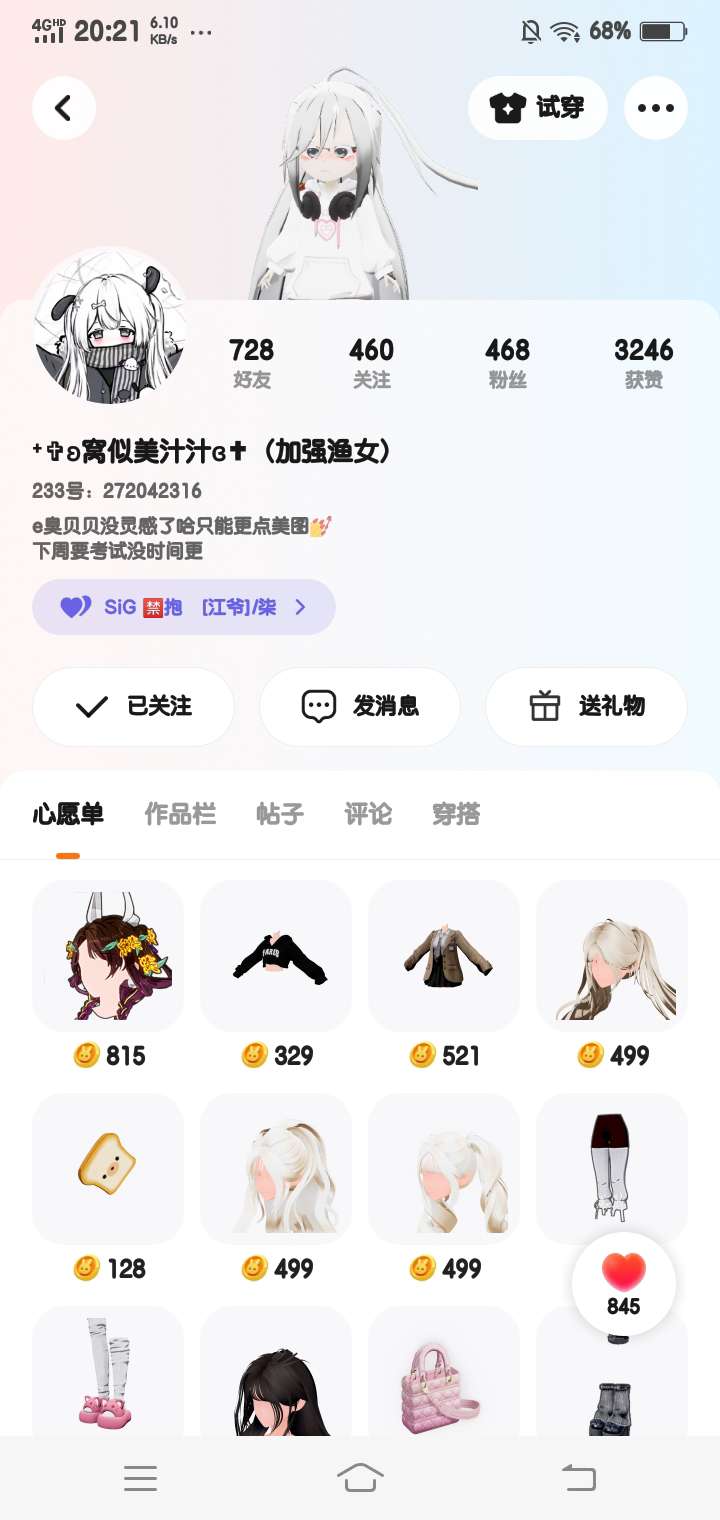720x1520 pixels.
Task: Send a message via 发消息
Action: pyautogui.click(x=360, y=707)
